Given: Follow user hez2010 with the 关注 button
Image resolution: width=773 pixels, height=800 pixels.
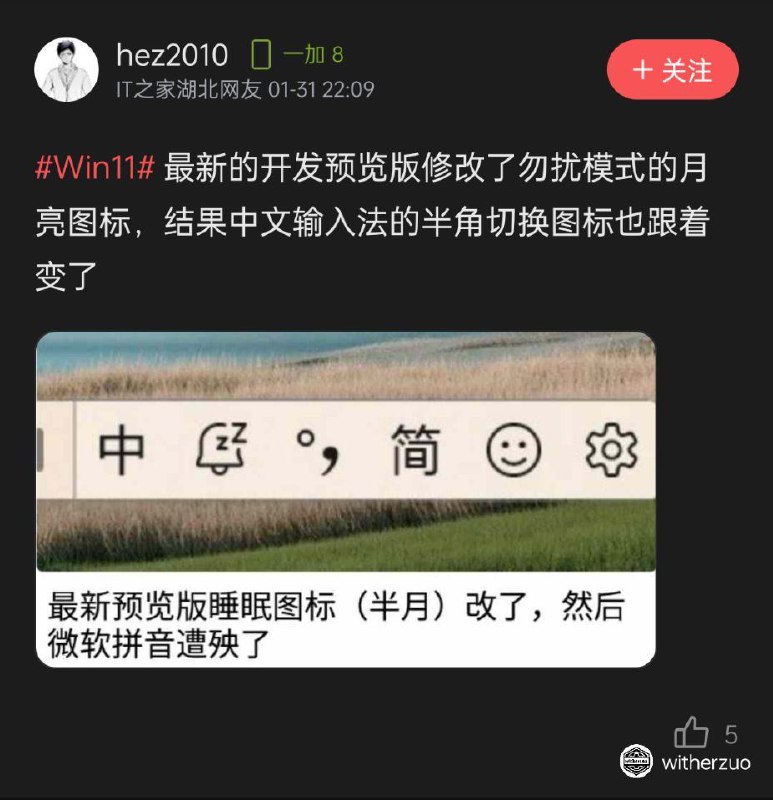Looking at the screenshot, I should point(673,70).
